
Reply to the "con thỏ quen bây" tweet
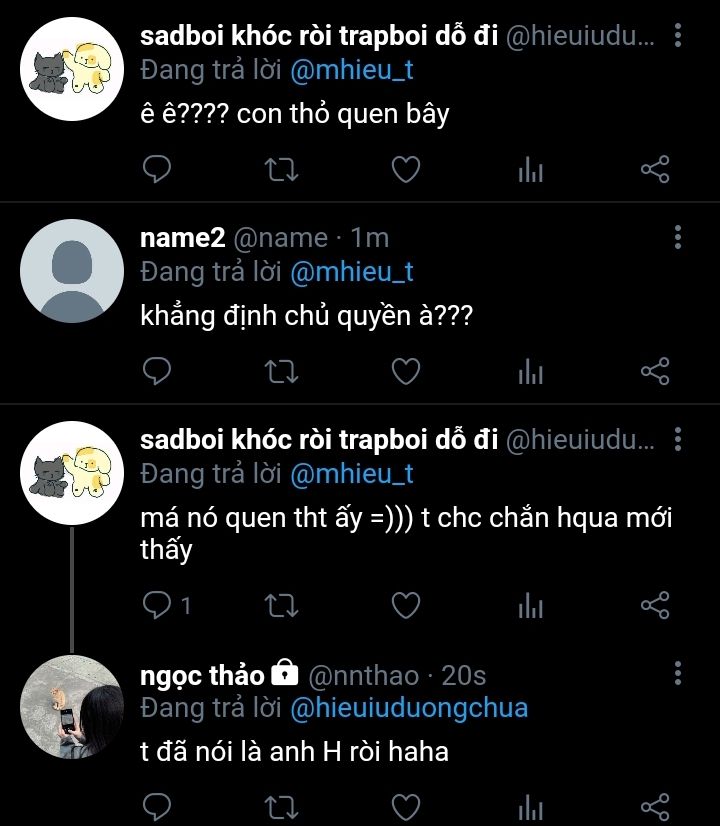tap(157, 171)
